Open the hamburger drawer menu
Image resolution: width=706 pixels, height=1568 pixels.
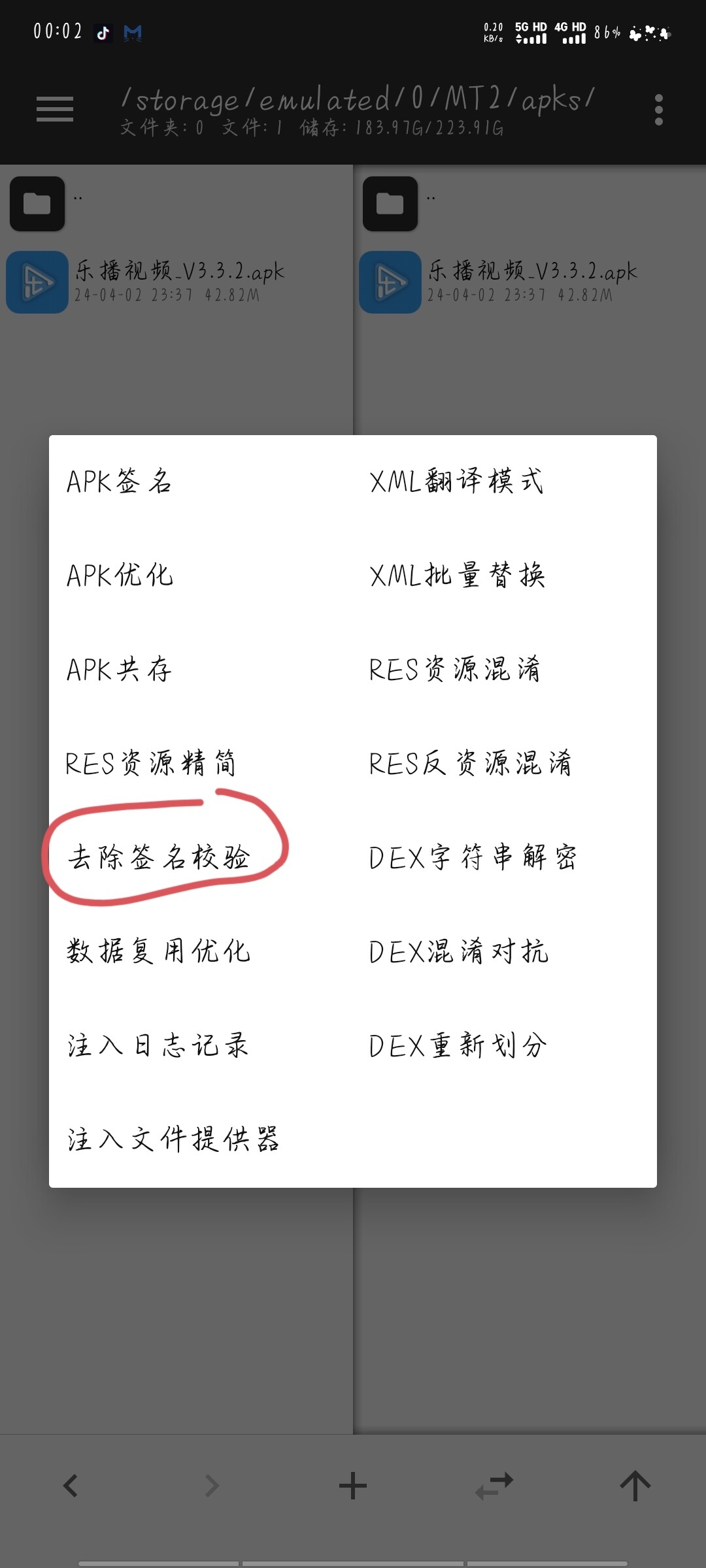[x=55, y=109]
